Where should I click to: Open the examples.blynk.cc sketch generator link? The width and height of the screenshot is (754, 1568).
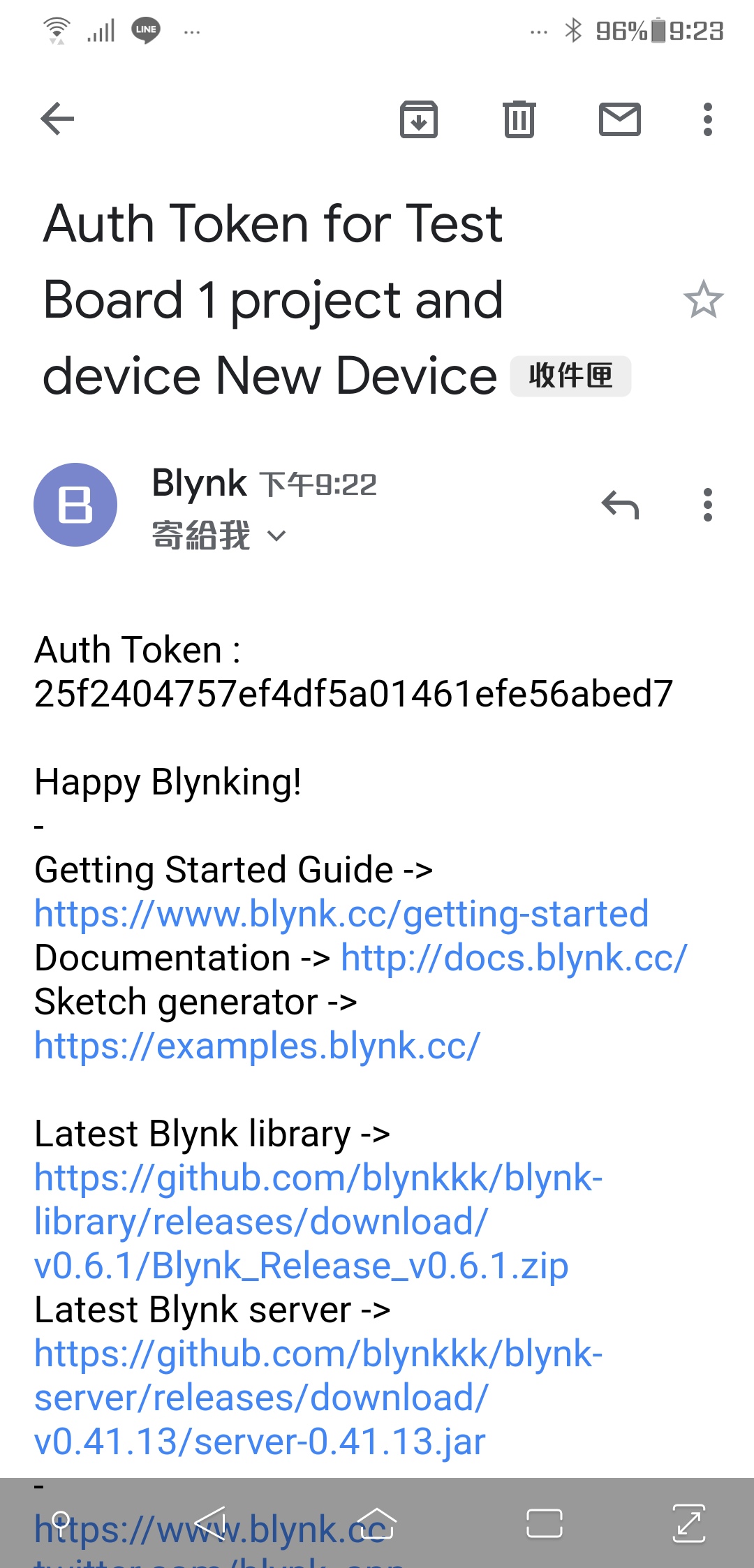coord(256,1046)
